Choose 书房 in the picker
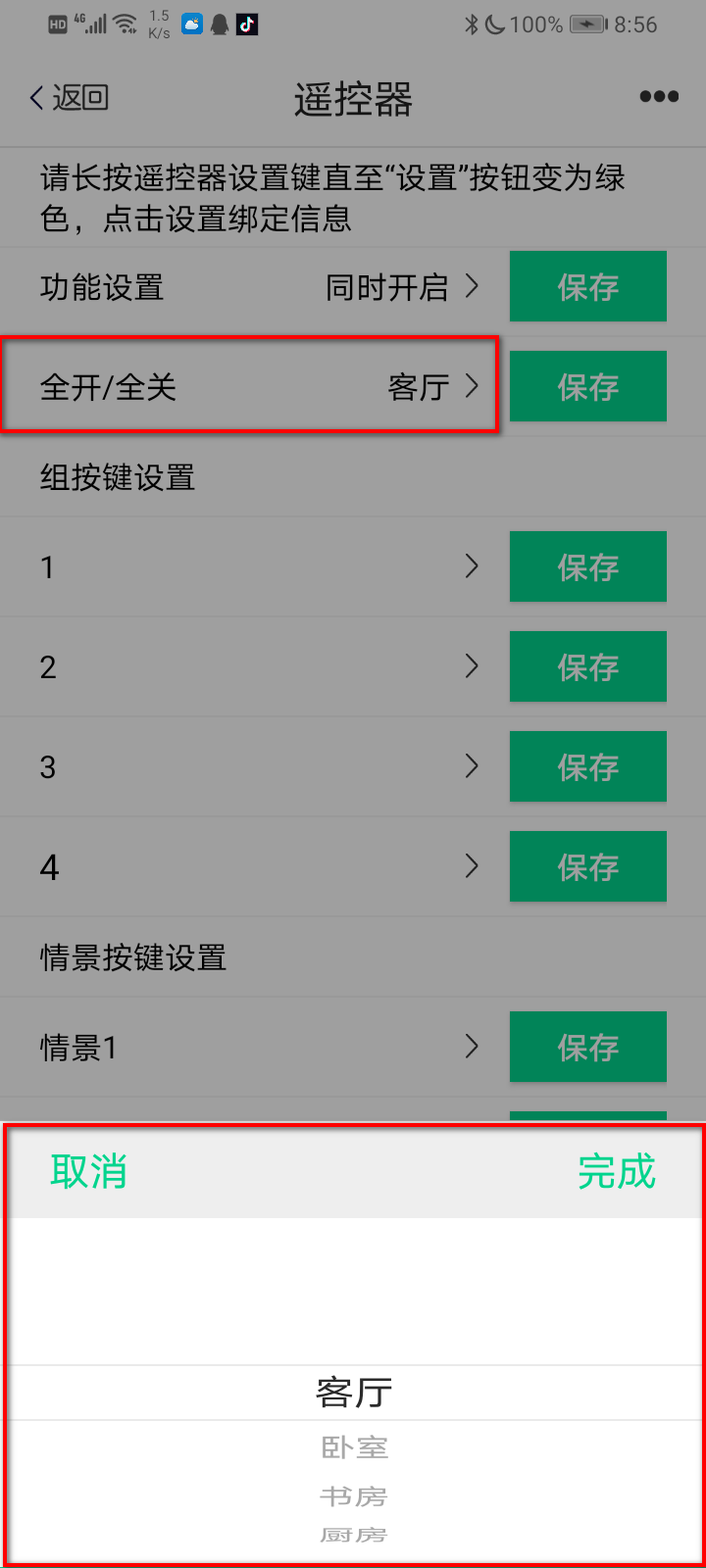This screenshot has height=1568, width=706. tap(354, 1496)
